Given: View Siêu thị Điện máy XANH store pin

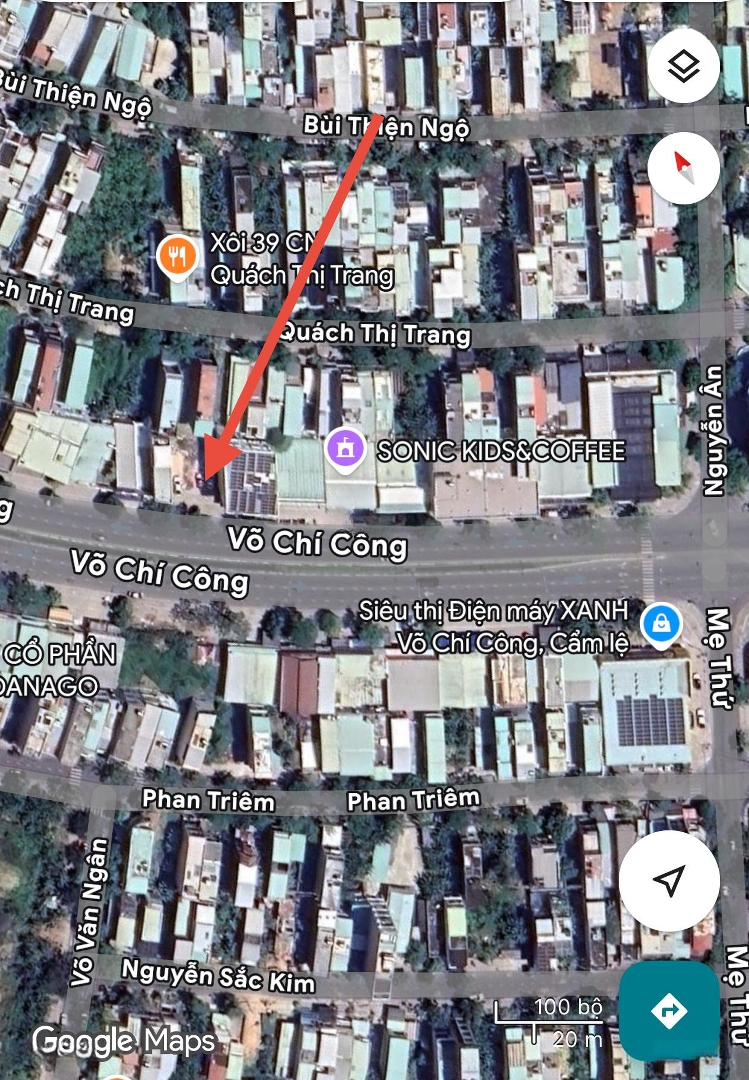Looking at the screenshot, I should pos(661,624).
